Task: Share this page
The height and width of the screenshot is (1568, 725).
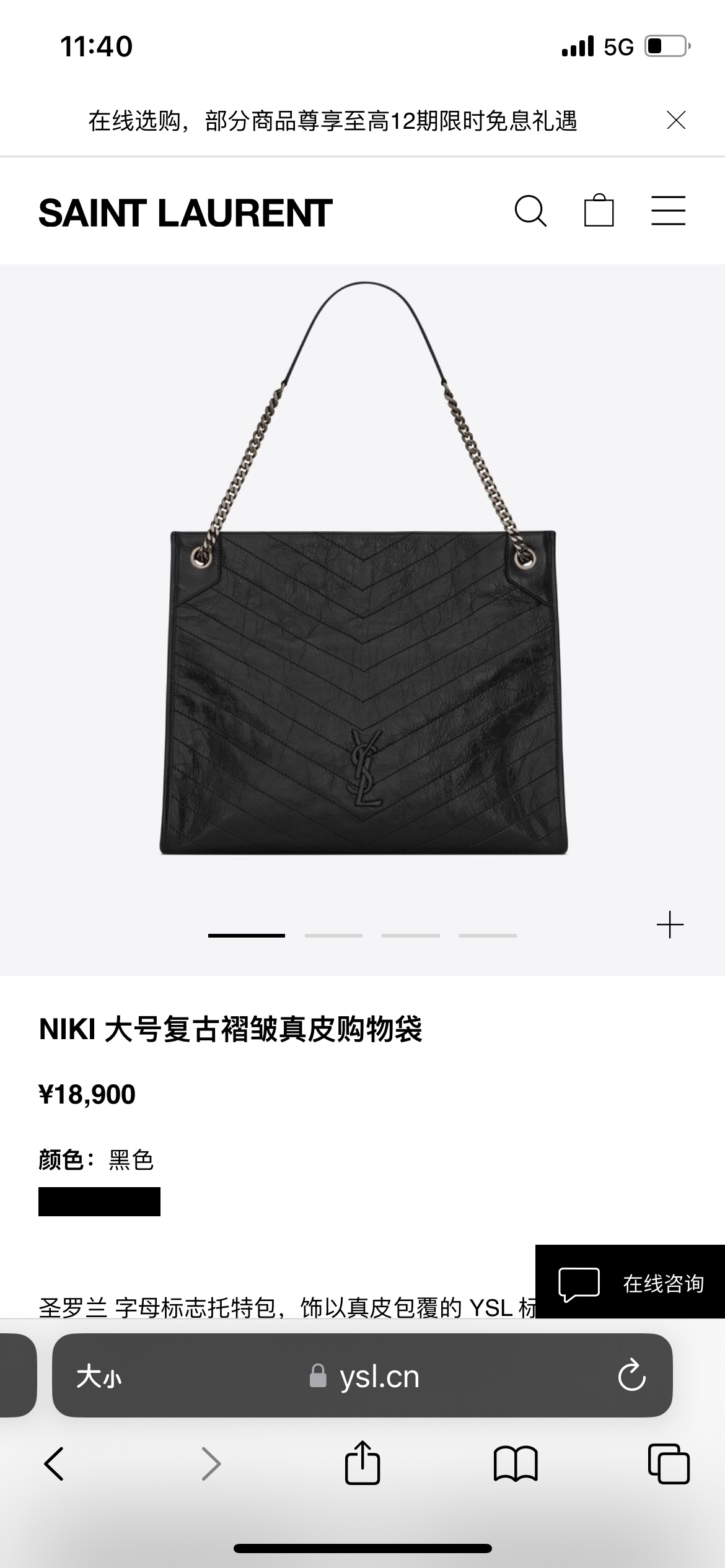Action: click(x=362, y=1463)
